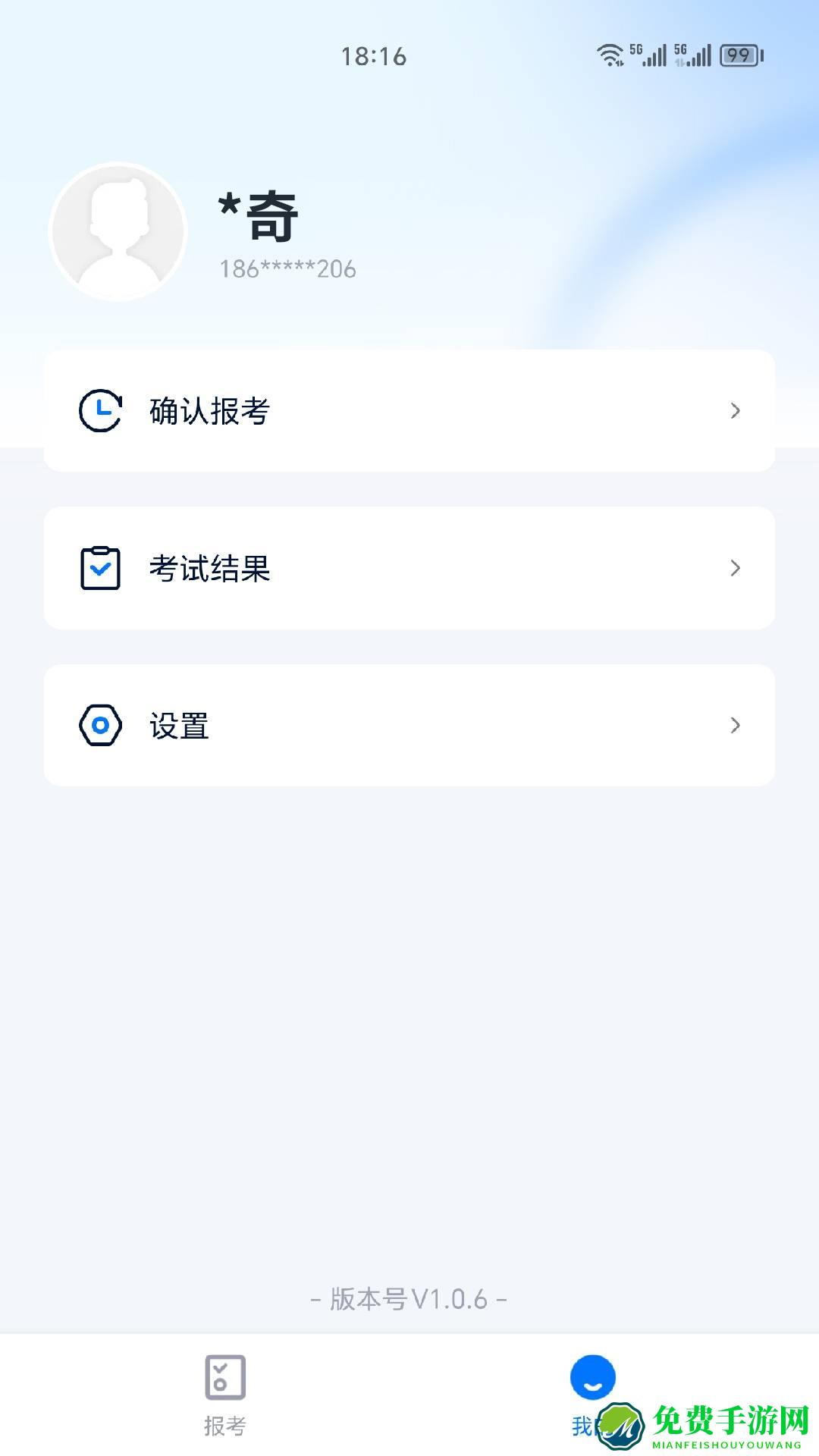Open 确认报考 to confirm exam registration
The width and height of the screenshot is (819, 1456).
pyautogui.click(x=409, y=410)
